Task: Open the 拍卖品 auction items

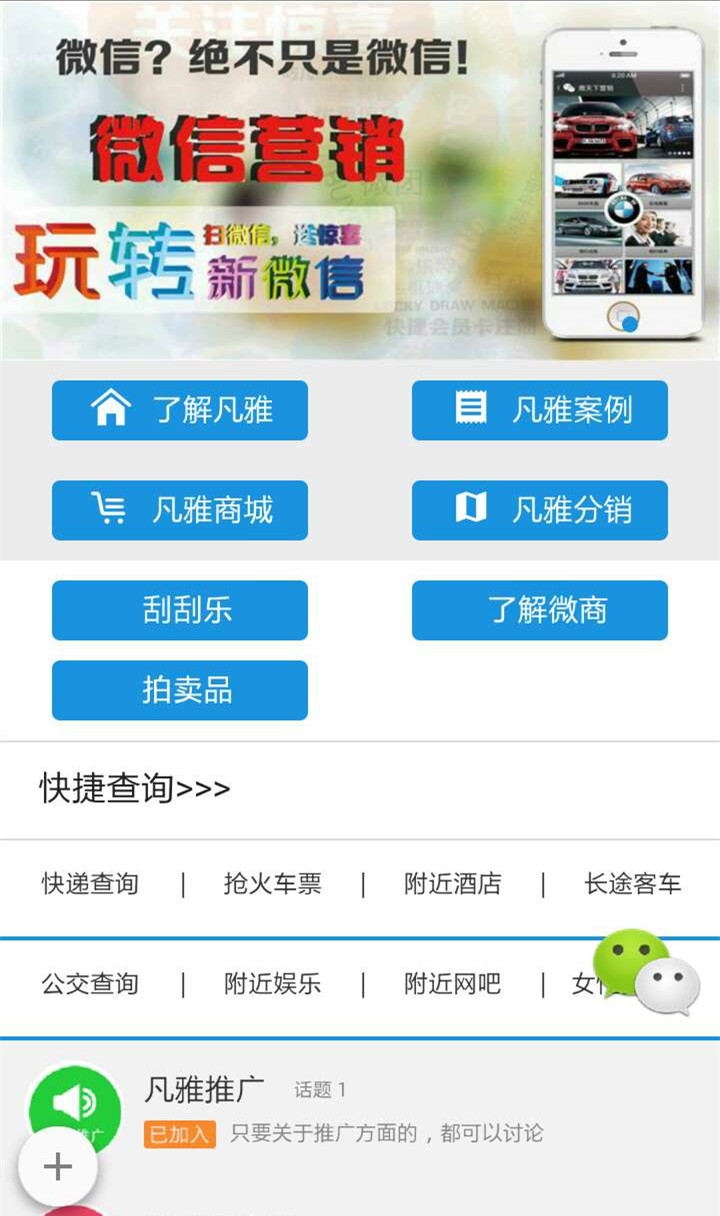Action: 180,690
